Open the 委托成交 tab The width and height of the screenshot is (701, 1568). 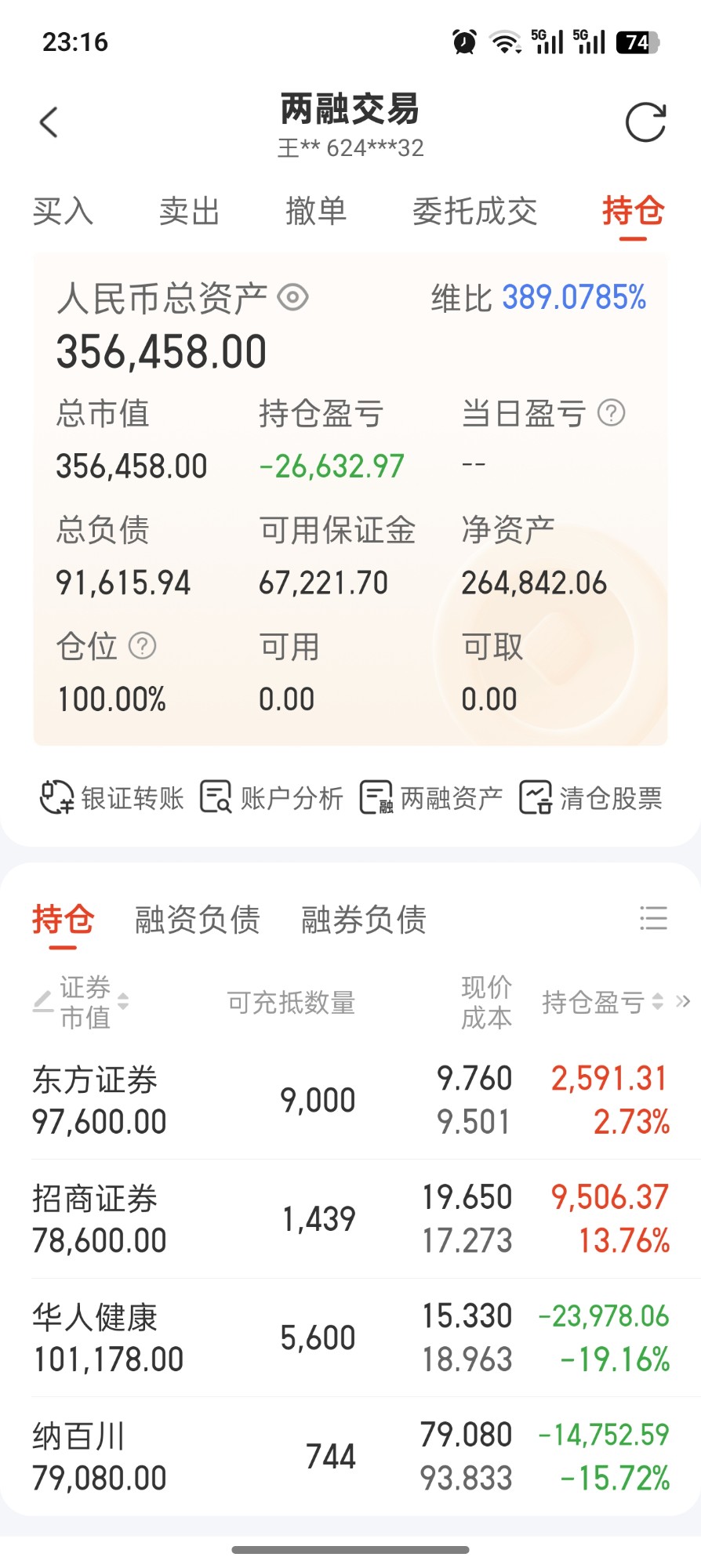coord(474,212)
